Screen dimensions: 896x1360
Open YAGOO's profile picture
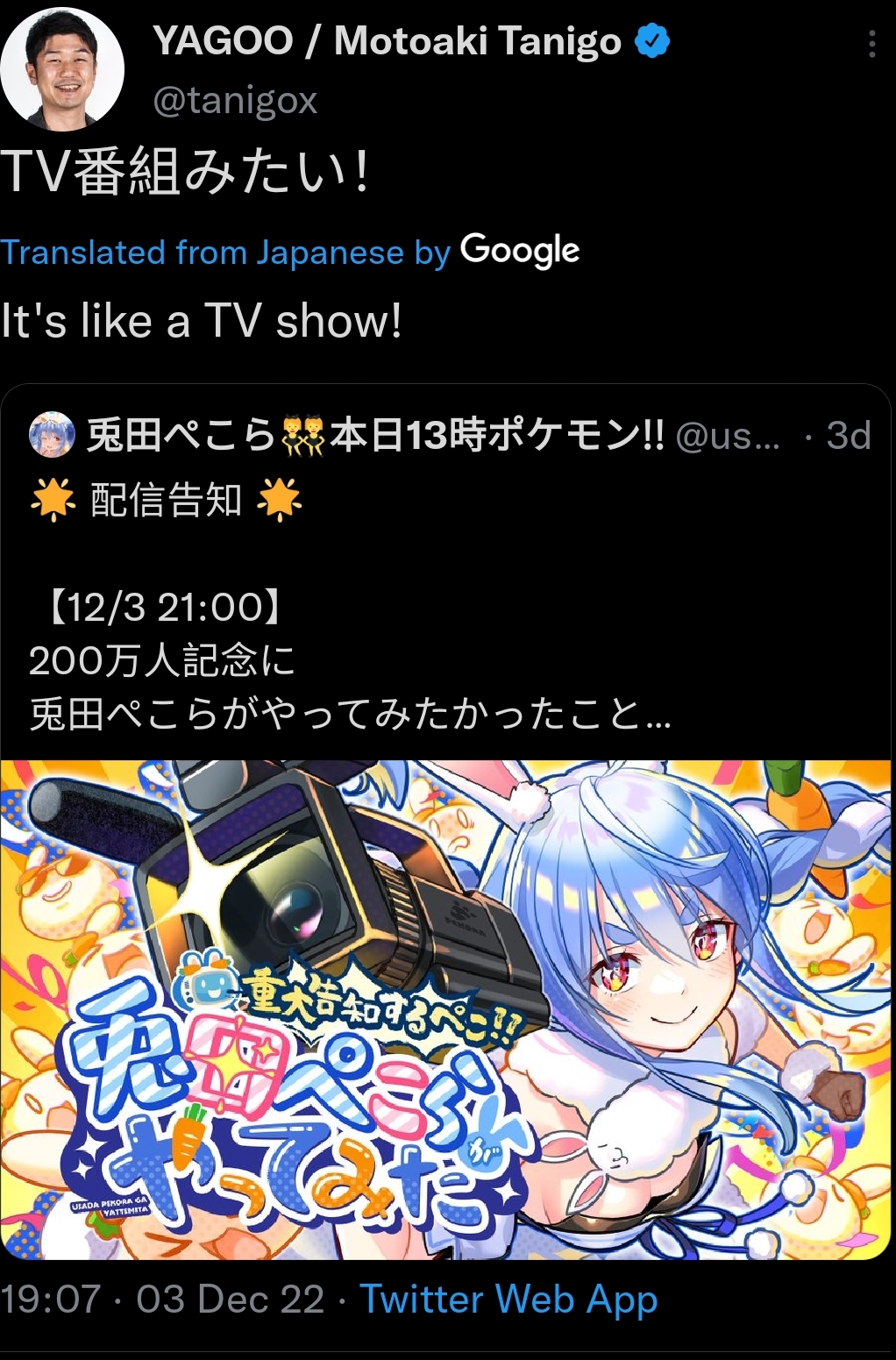pos(62,68)
